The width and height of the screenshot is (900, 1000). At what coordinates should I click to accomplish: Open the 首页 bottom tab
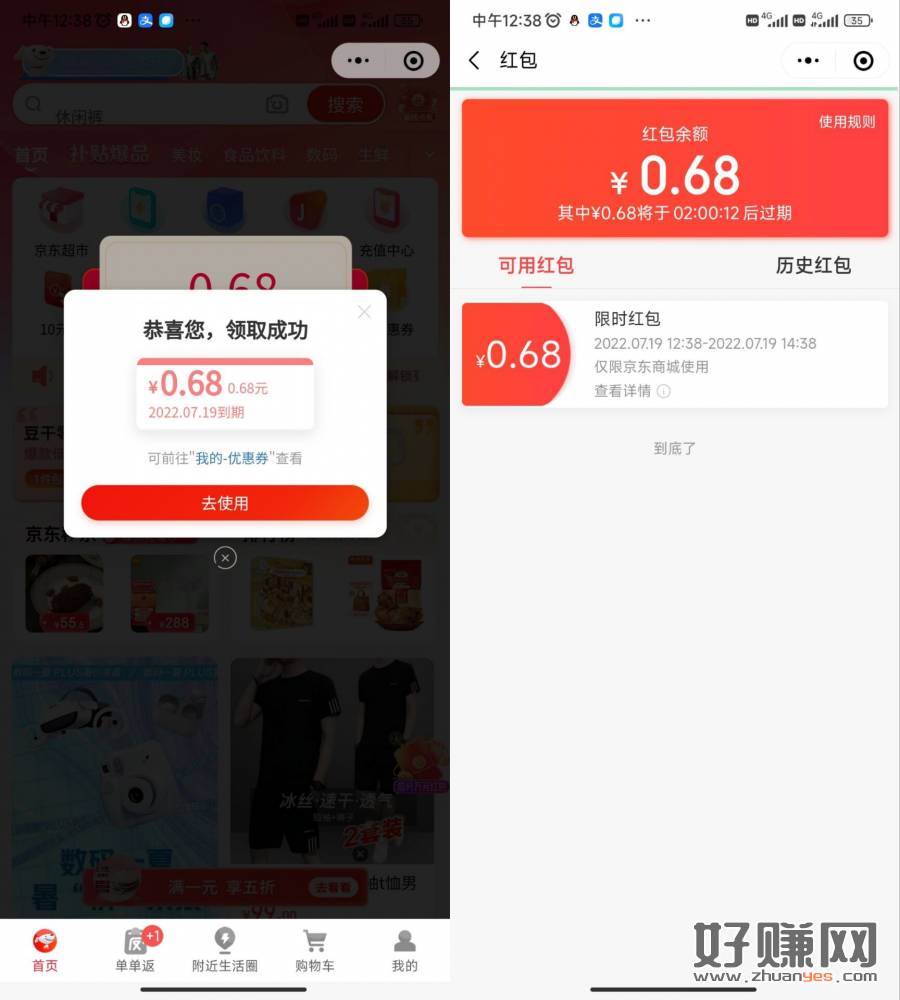pos(45,950)
